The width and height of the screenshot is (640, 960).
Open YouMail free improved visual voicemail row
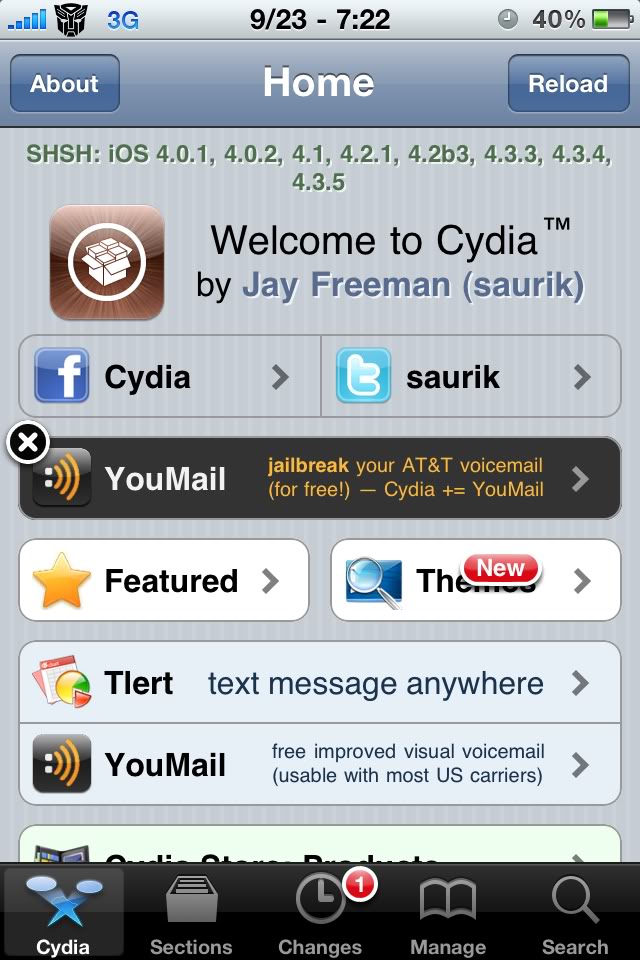coord(320,764)
